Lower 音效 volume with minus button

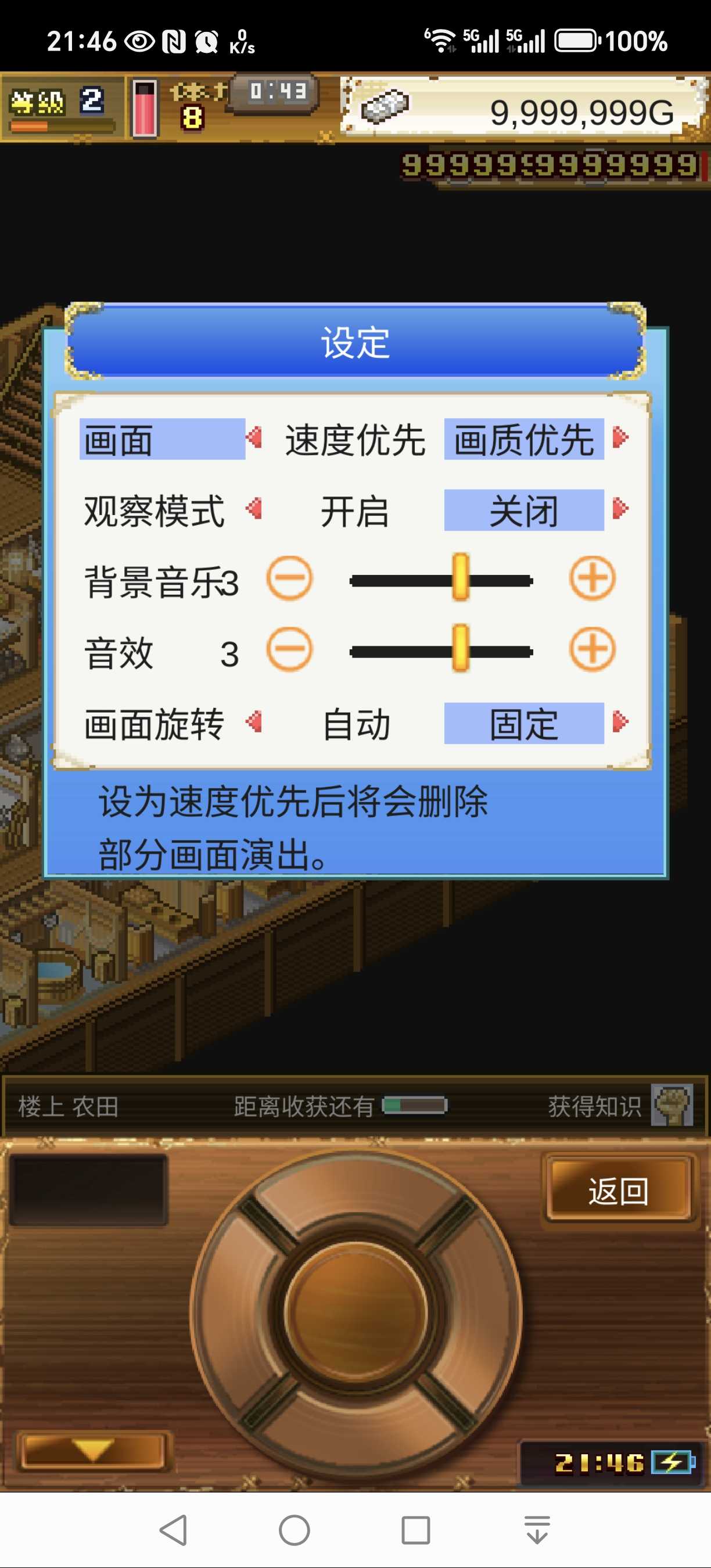click(290, 649)
